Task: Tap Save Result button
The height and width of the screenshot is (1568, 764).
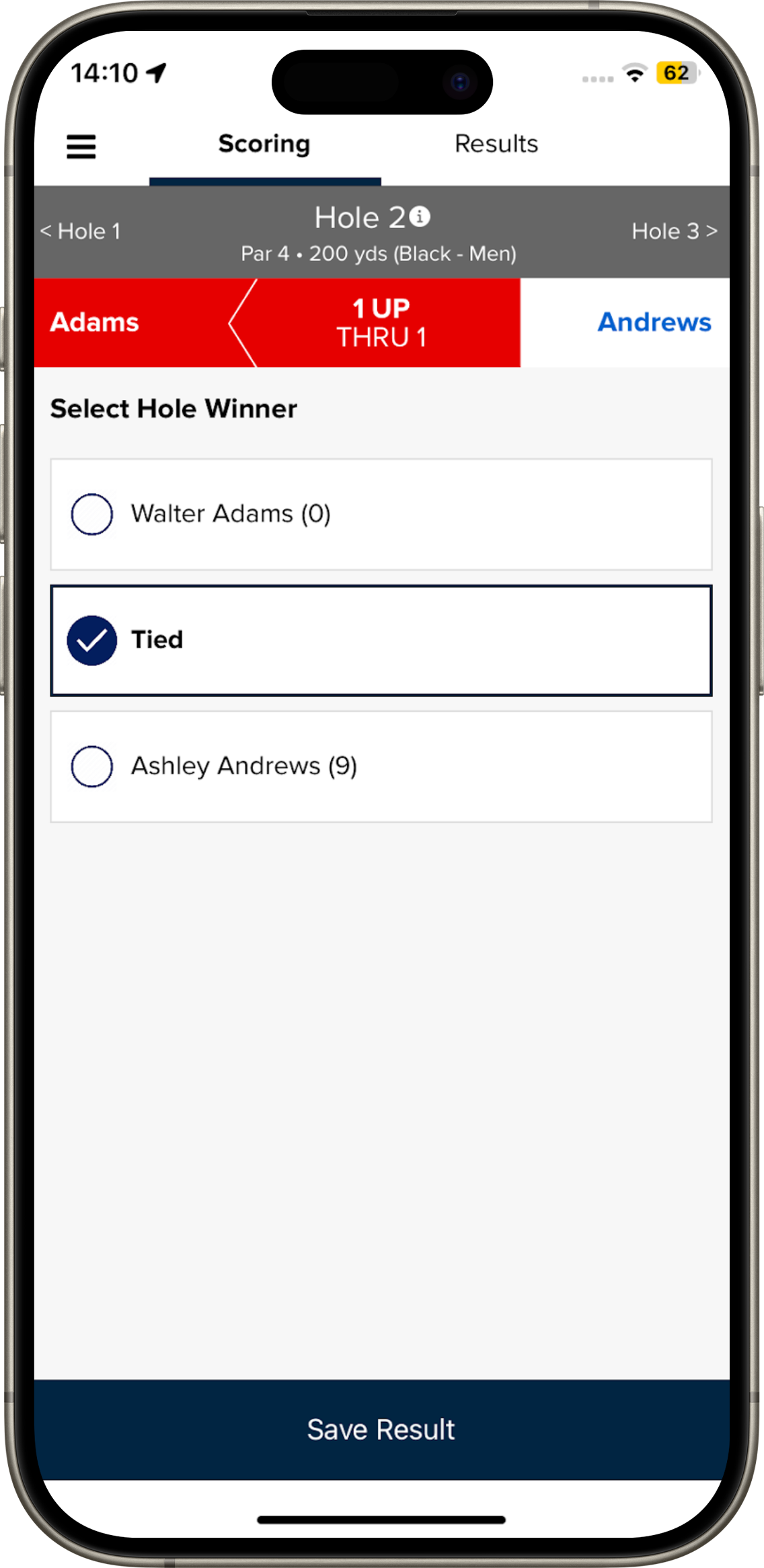Action: [381, 1430]
